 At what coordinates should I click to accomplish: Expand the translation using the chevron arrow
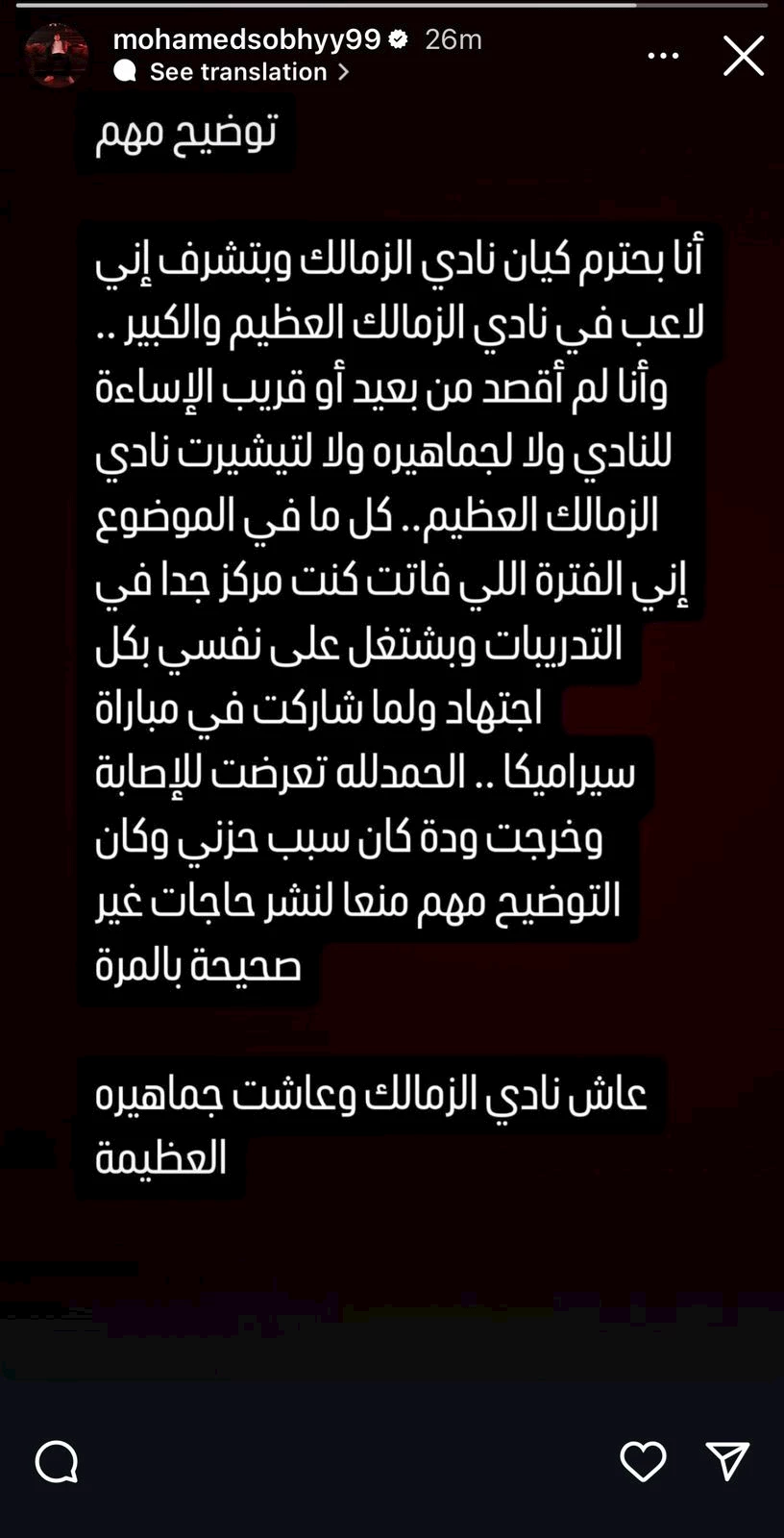click(343, 71)
